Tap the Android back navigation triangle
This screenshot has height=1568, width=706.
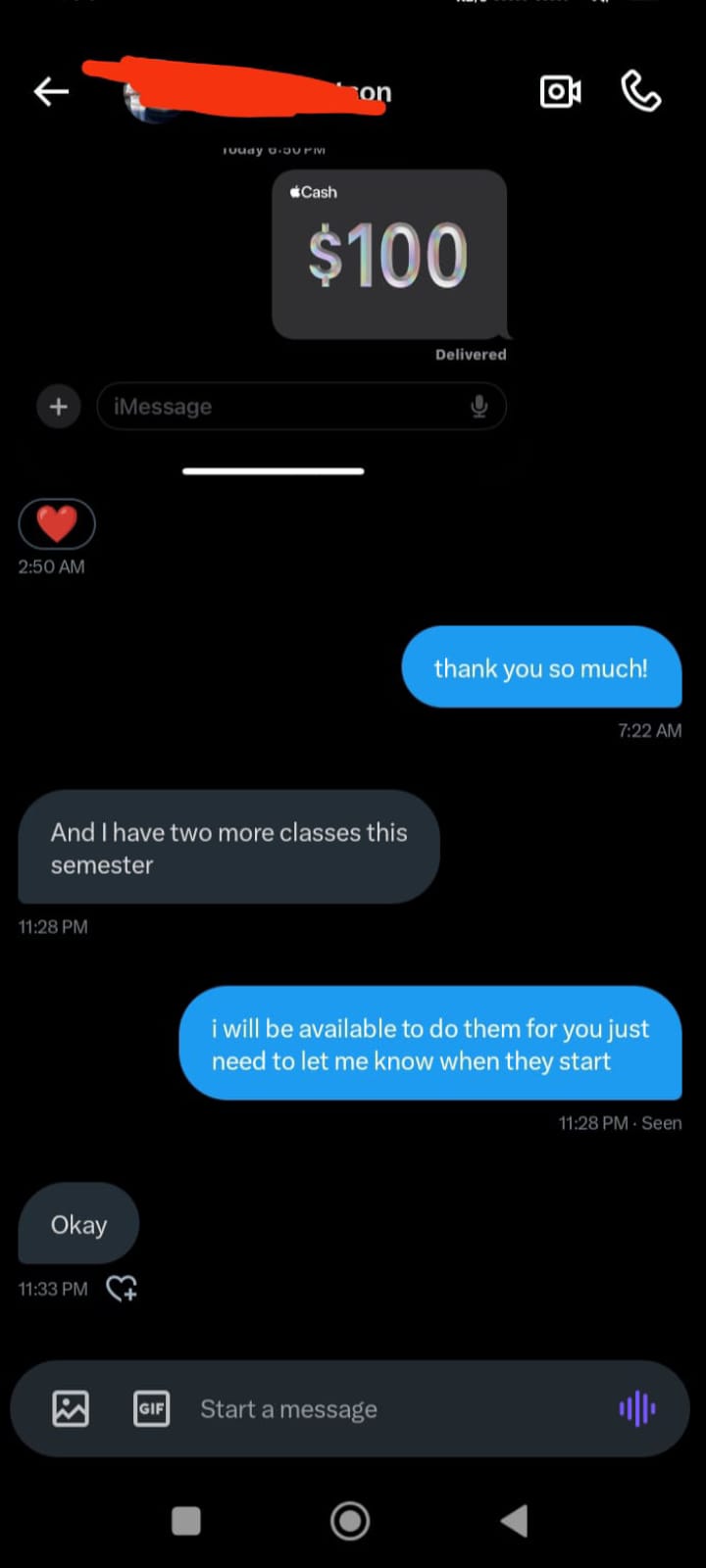click(514, 1520)
